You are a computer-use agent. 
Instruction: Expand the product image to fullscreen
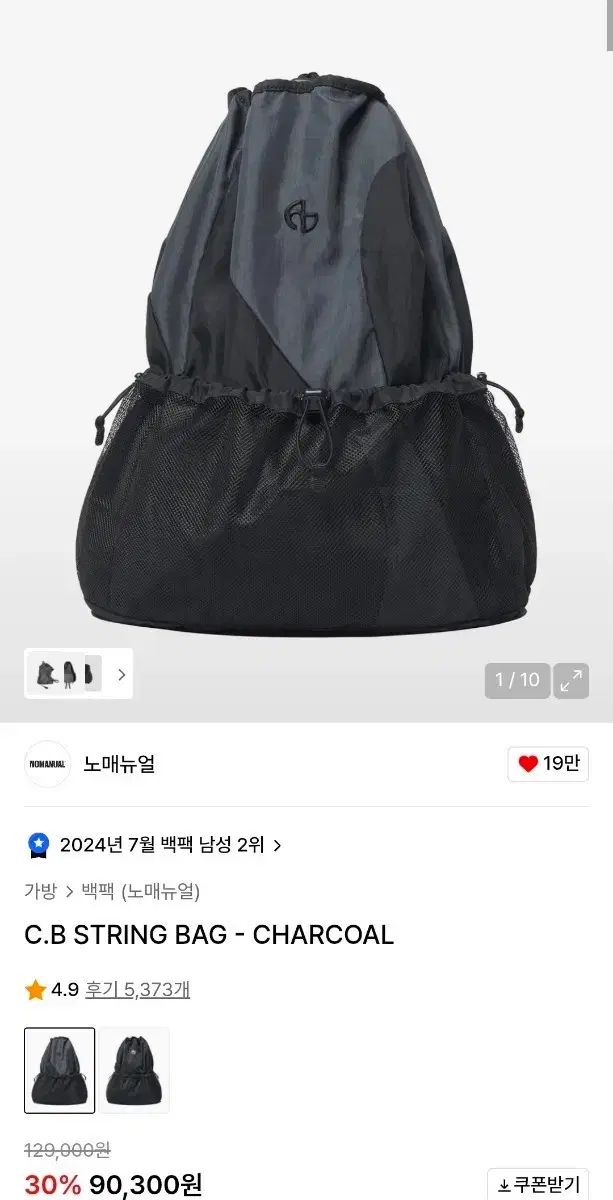point(571,681)
